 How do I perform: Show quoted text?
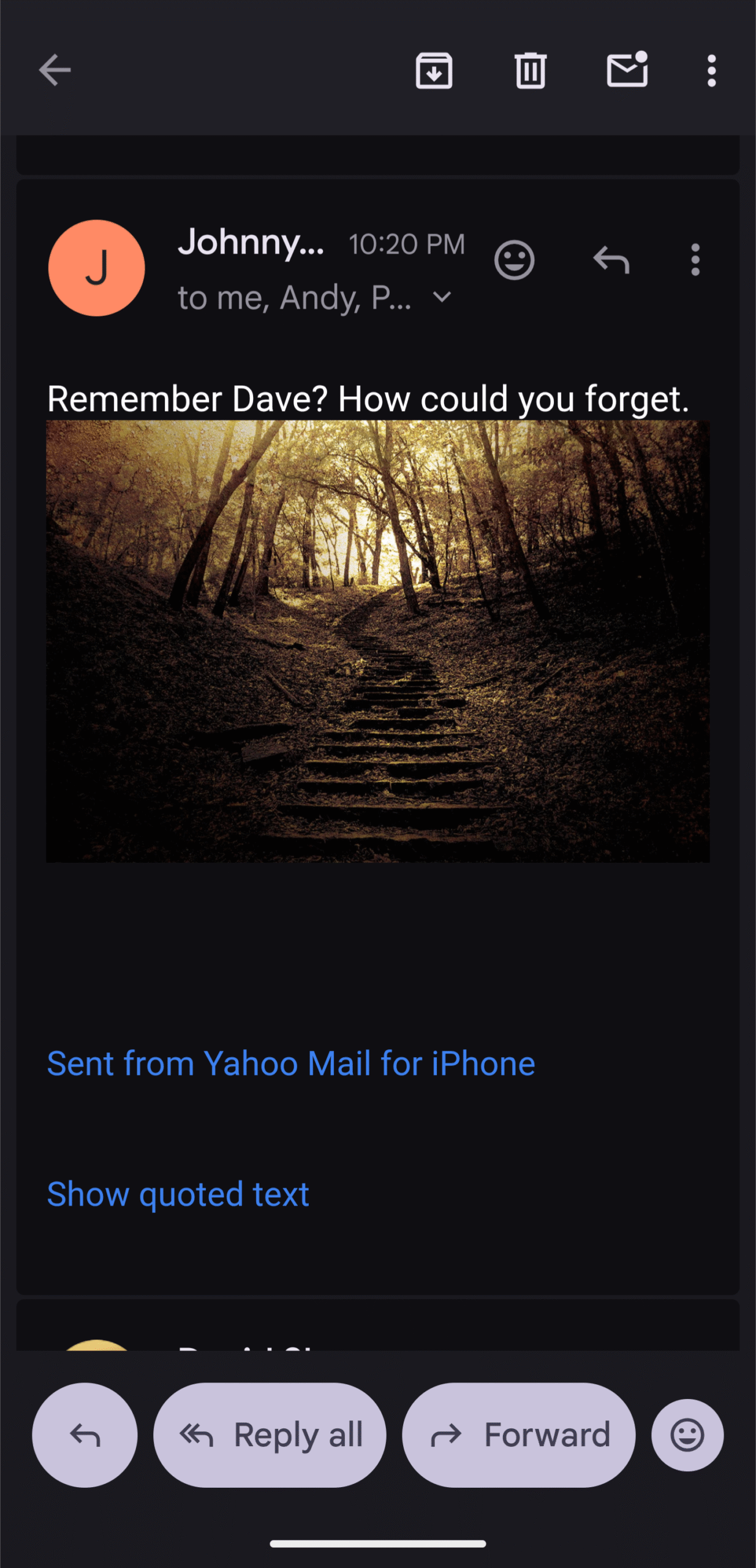click(178, 1194)
